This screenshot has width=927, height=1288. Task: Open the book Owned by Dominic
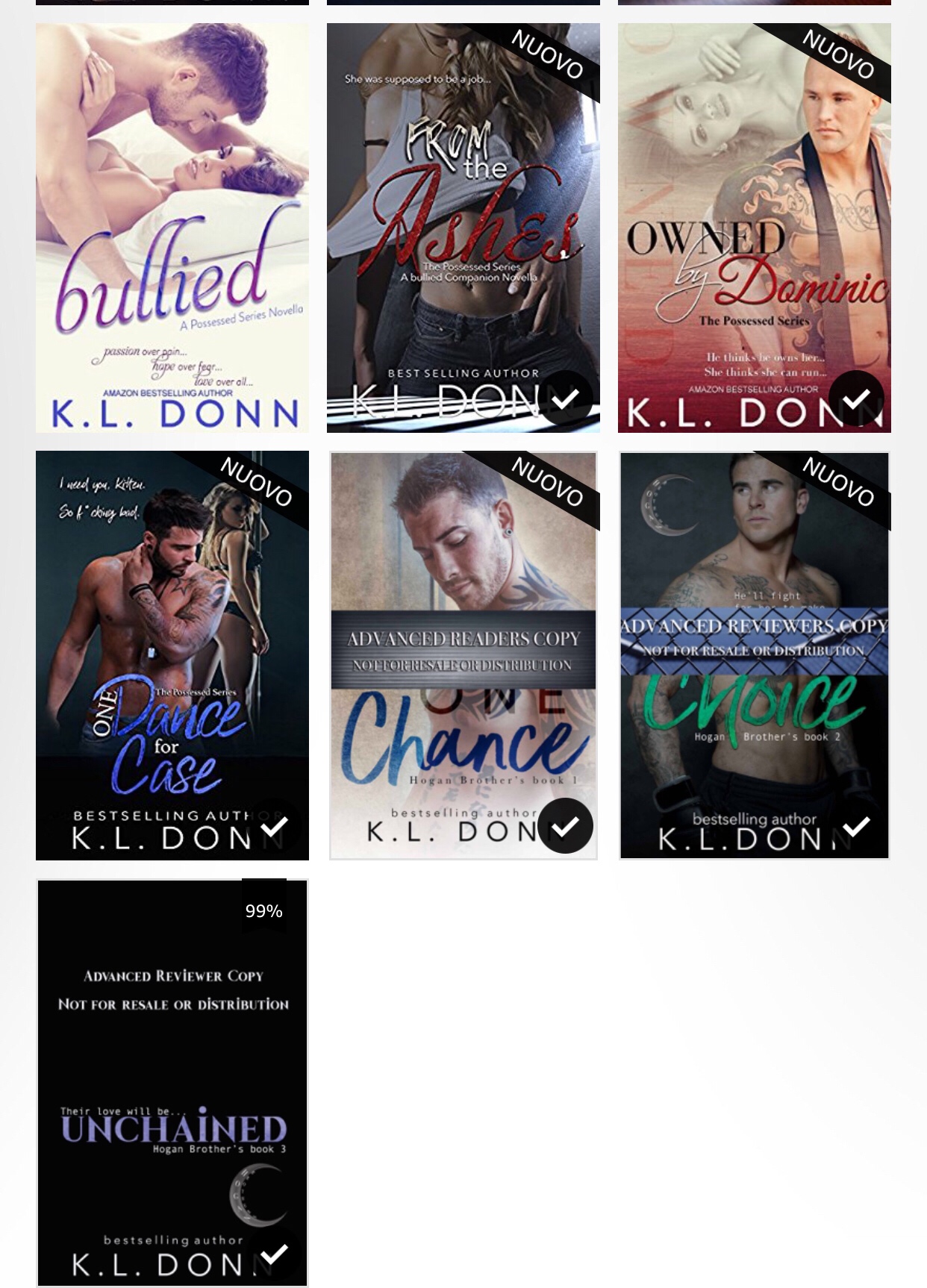(754, 228)
